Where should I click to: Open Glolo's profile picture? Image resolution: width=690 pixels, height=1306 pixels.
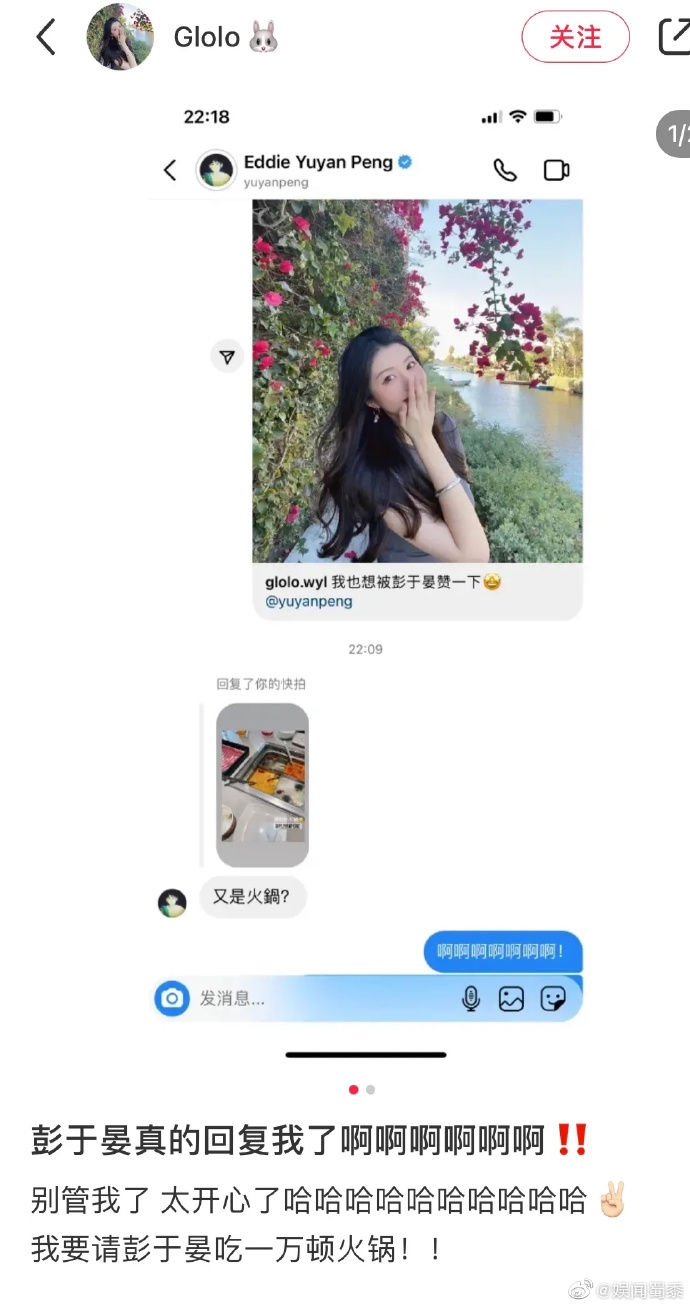click(120, 37)
